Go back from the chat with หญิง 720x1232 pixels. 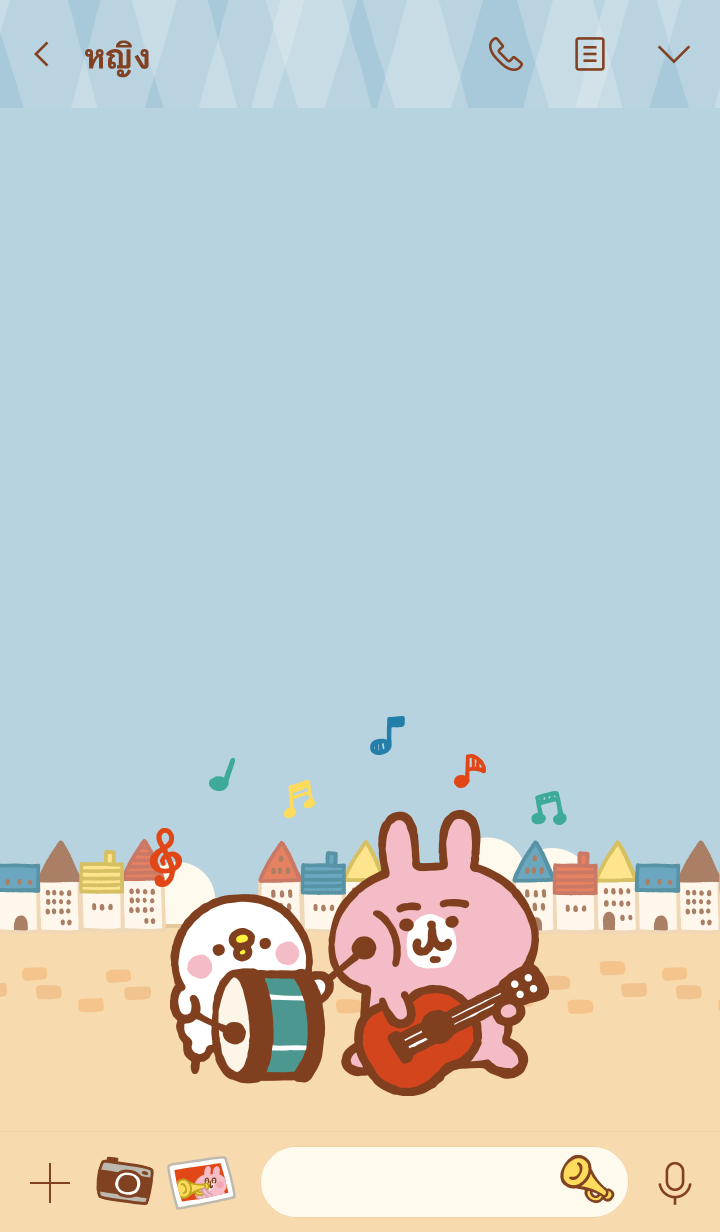41,54
